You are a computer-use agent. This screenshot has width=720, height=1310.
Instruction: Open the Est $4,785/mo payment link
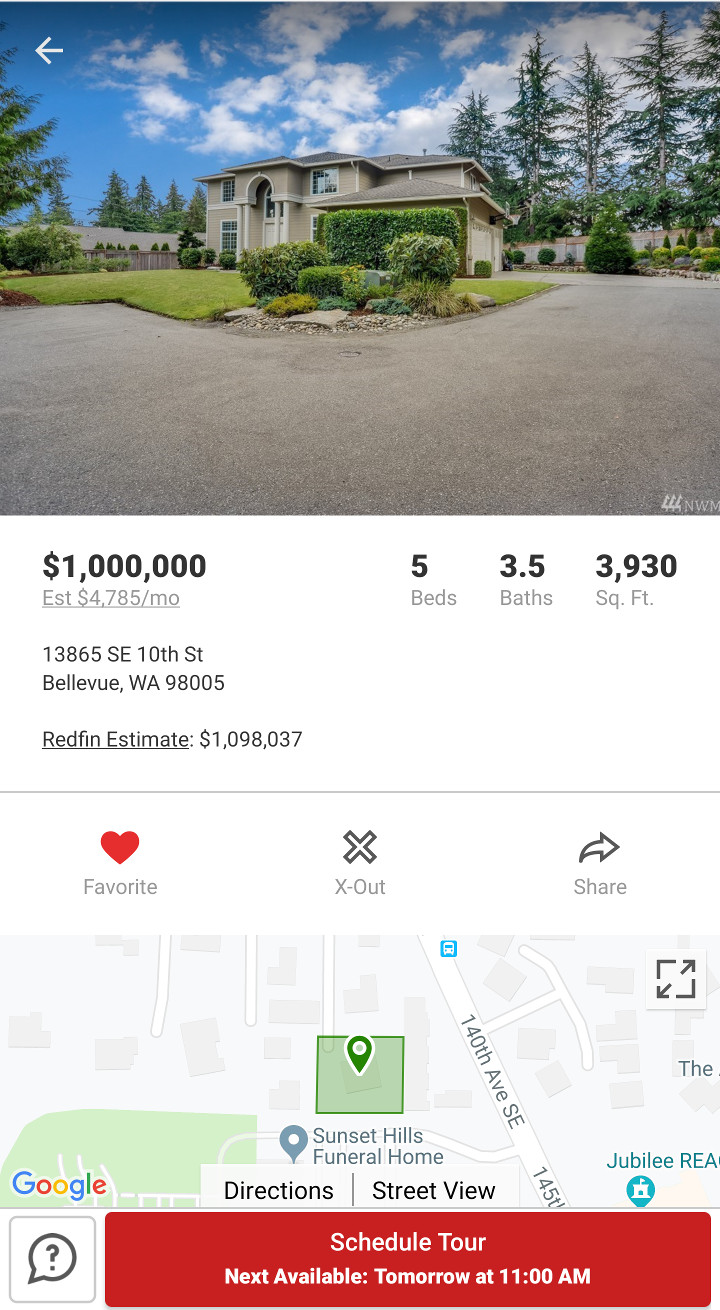[111, 598]
